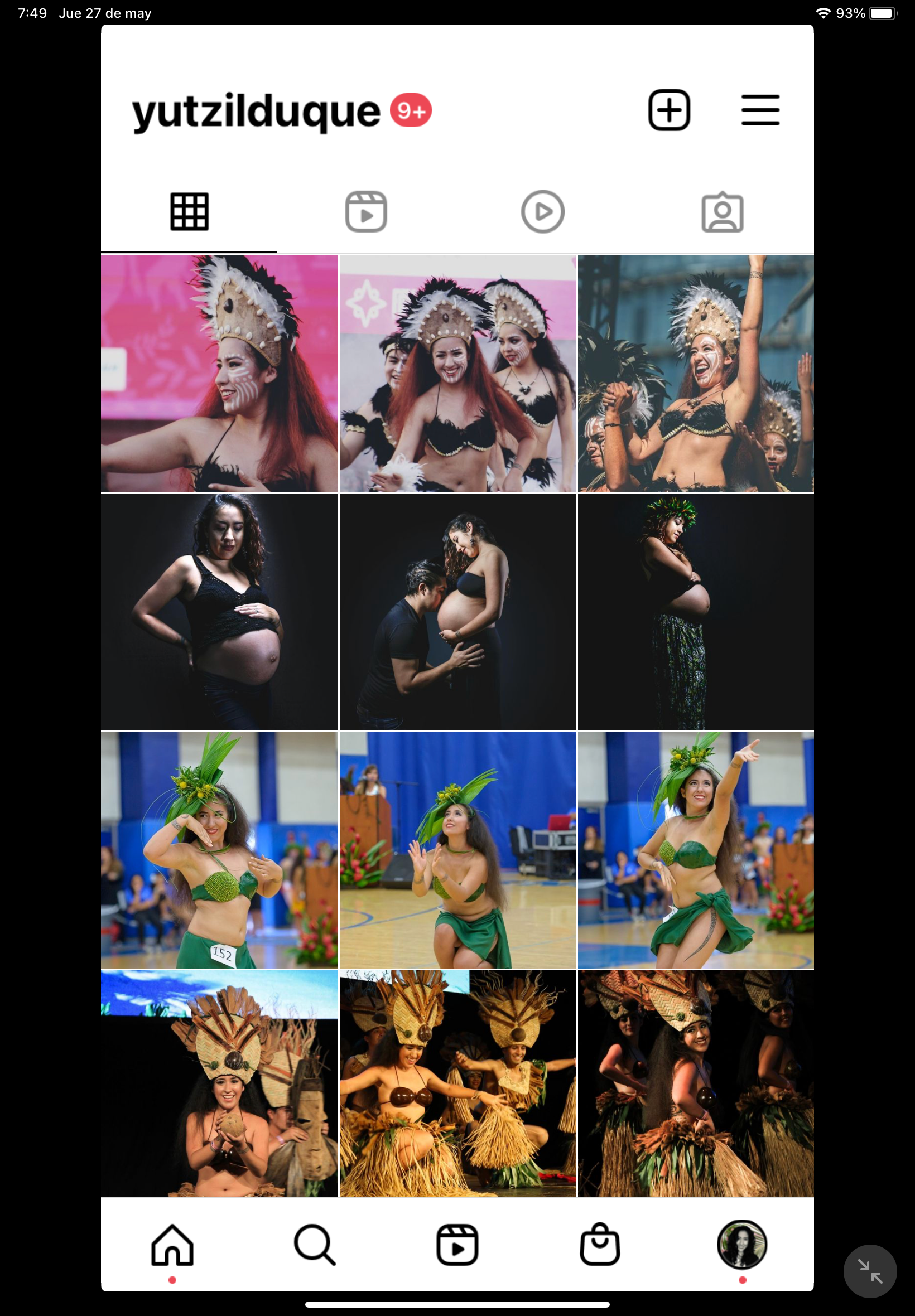Open the maternity photo with the kneeling man
Image resolution: width=915 pixels, height=1316 pixels.
(x=458, y=611)
